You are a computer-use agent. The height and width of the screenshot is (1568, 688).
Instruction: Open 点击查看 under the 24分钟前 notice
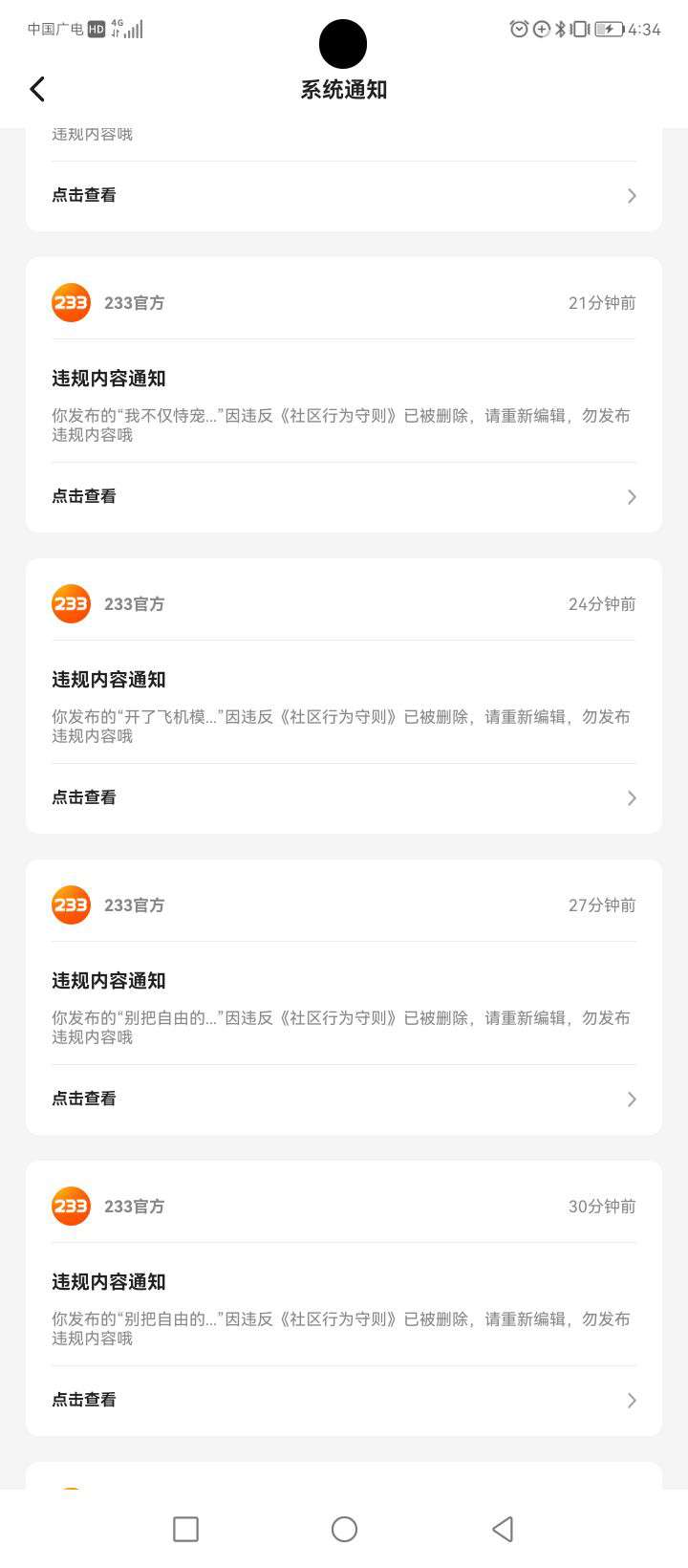344,797
